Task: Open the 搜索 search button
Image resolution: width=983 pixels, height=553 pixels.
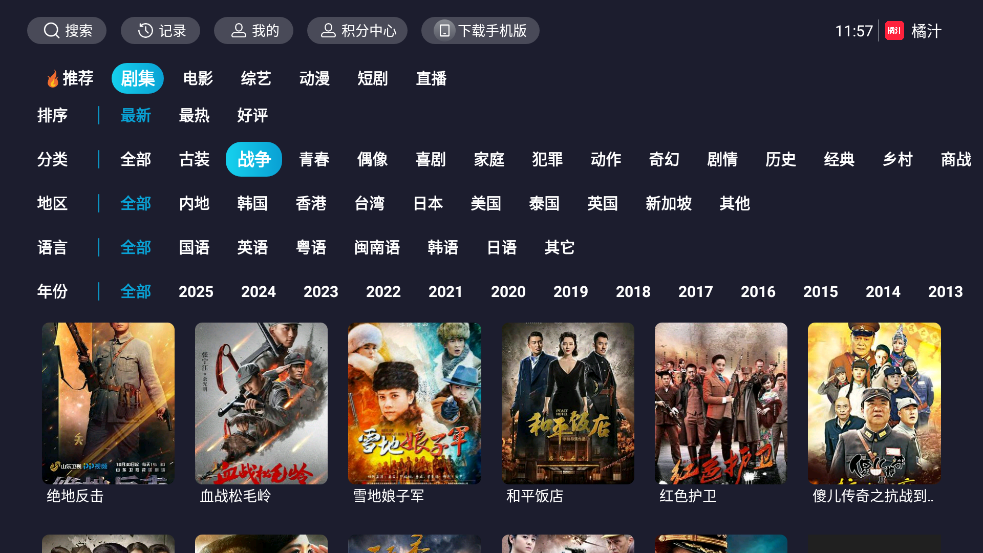Action: point(67,31)
